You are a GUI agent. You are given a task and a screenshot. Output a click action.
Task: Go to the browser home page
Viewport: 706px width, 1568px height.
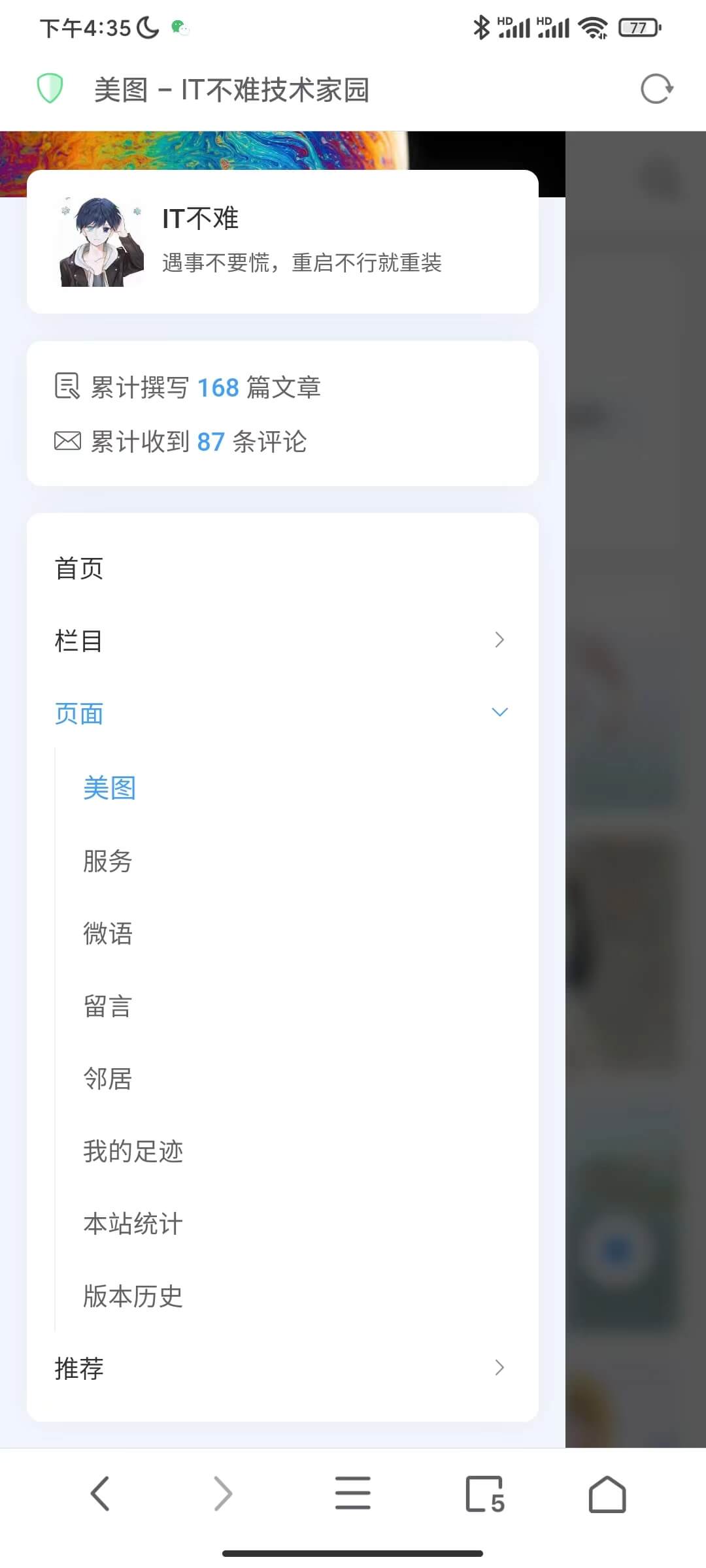(x=607, y=1494)
